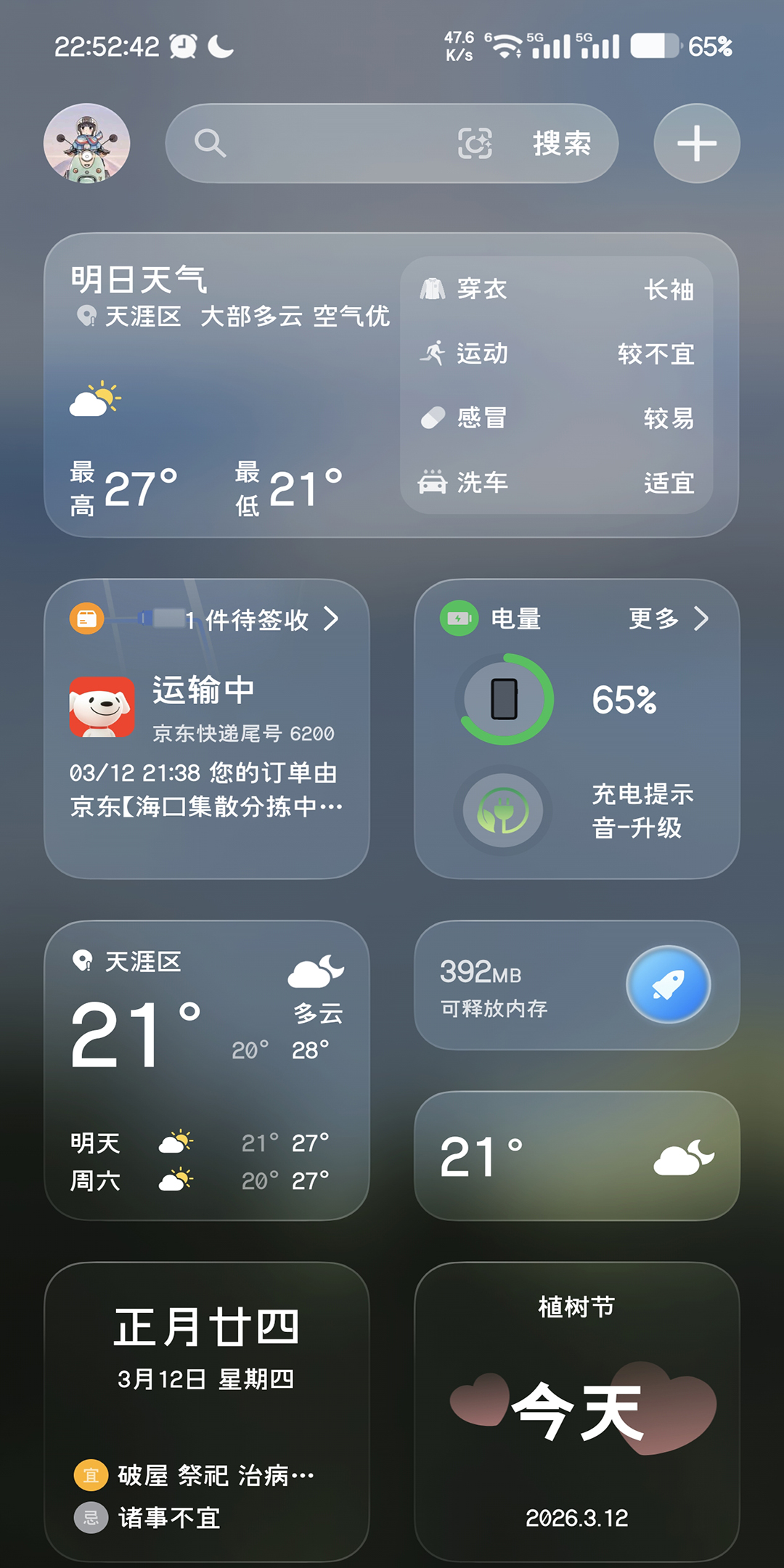Add a new widget with plus button
The image size is (784, 1568).
click(697, 143)
